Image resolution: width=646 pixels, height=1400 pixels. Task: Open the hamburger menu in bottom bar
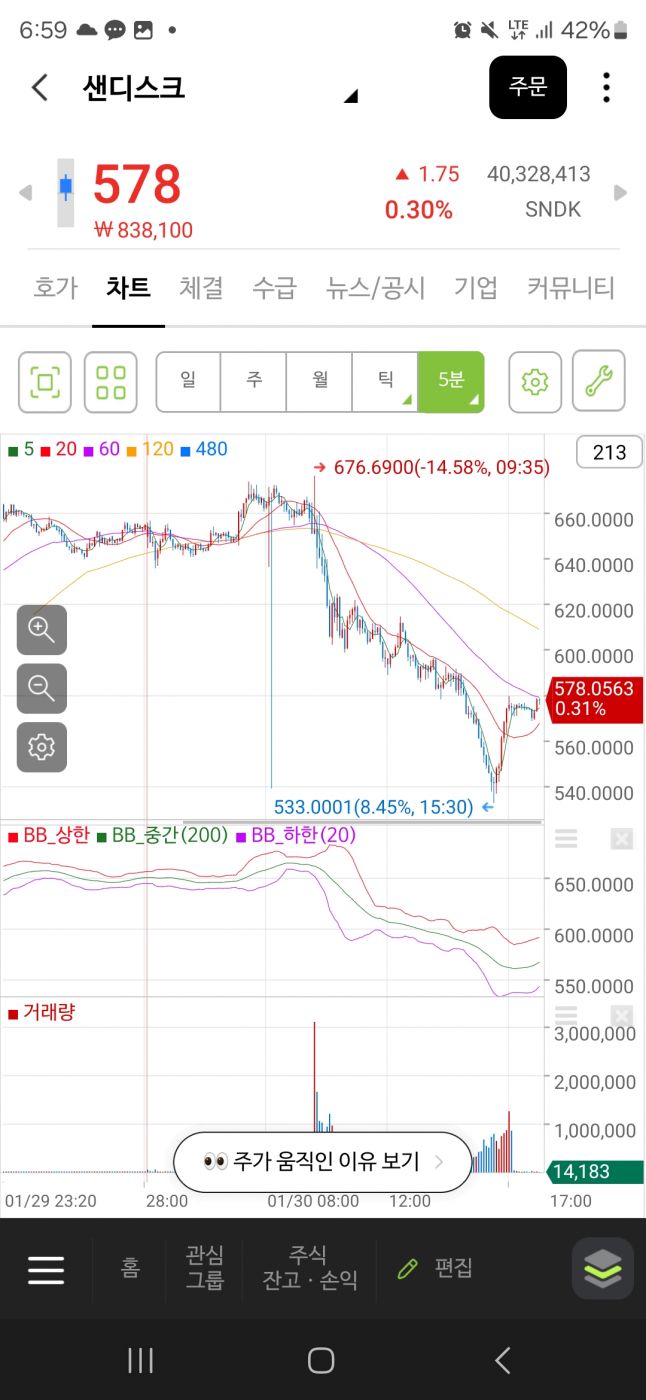(46, 1269)
